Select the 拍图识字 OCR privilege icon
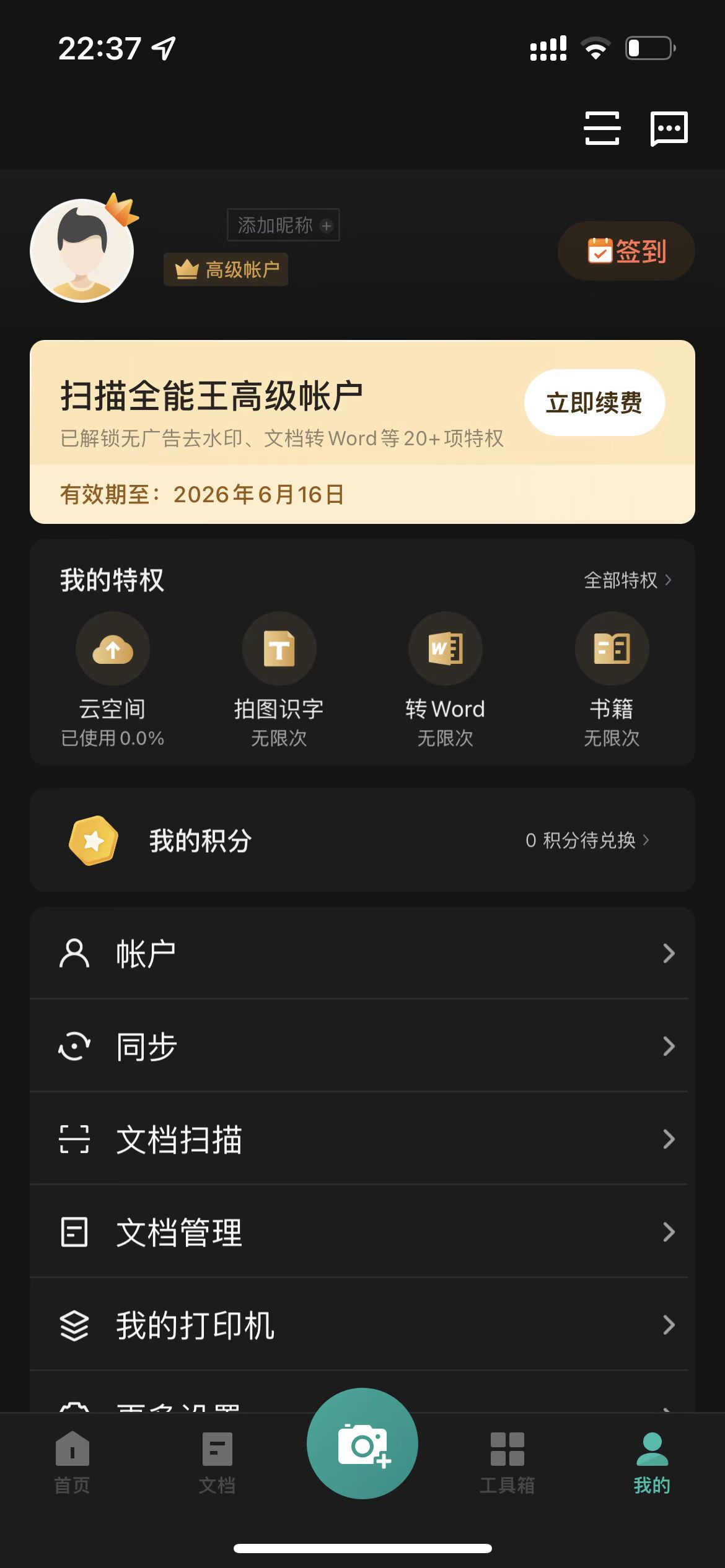Screen dimensions: 725x1568 click(x=279, y=648)
